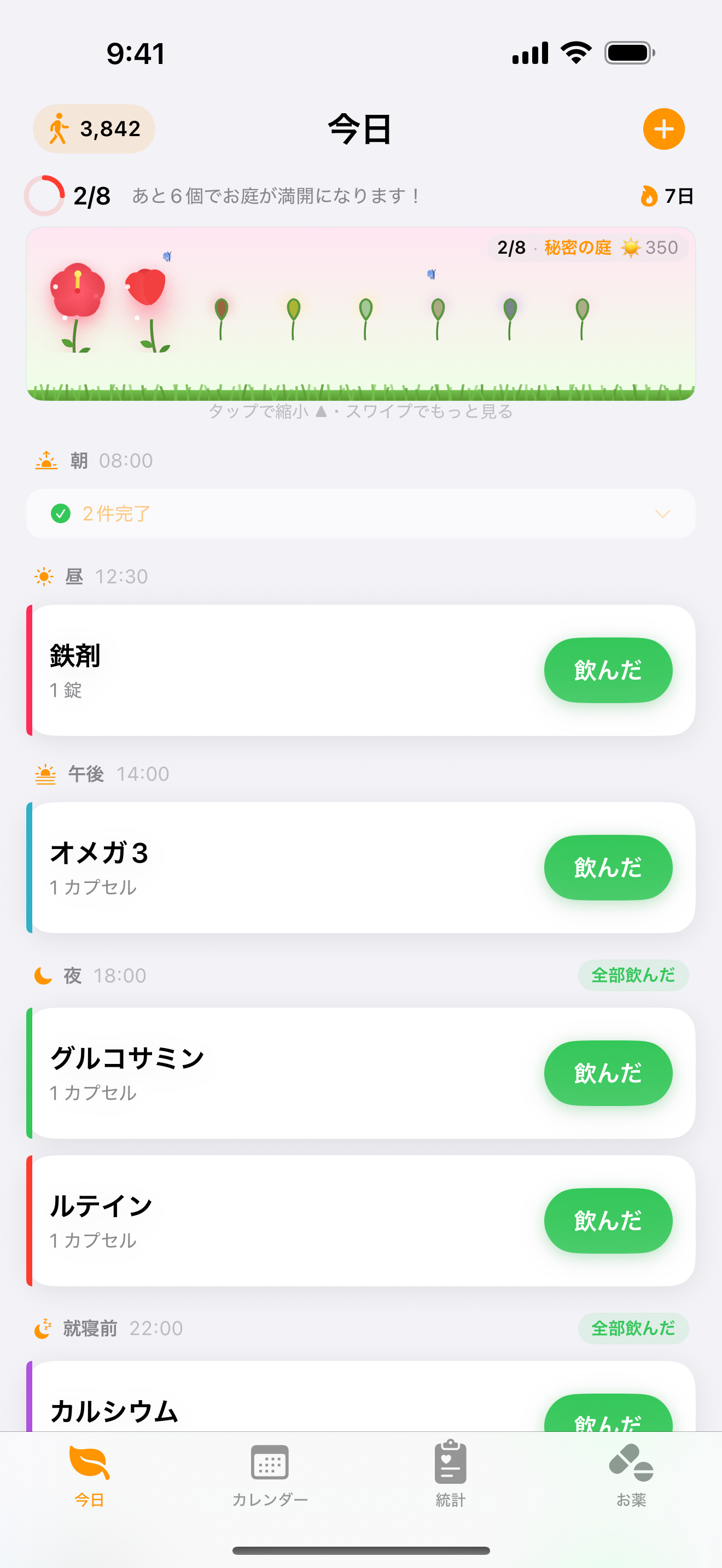722x1568 pixels.
Task: Tap the 2/8 progress ring
Action: point(43,195)
